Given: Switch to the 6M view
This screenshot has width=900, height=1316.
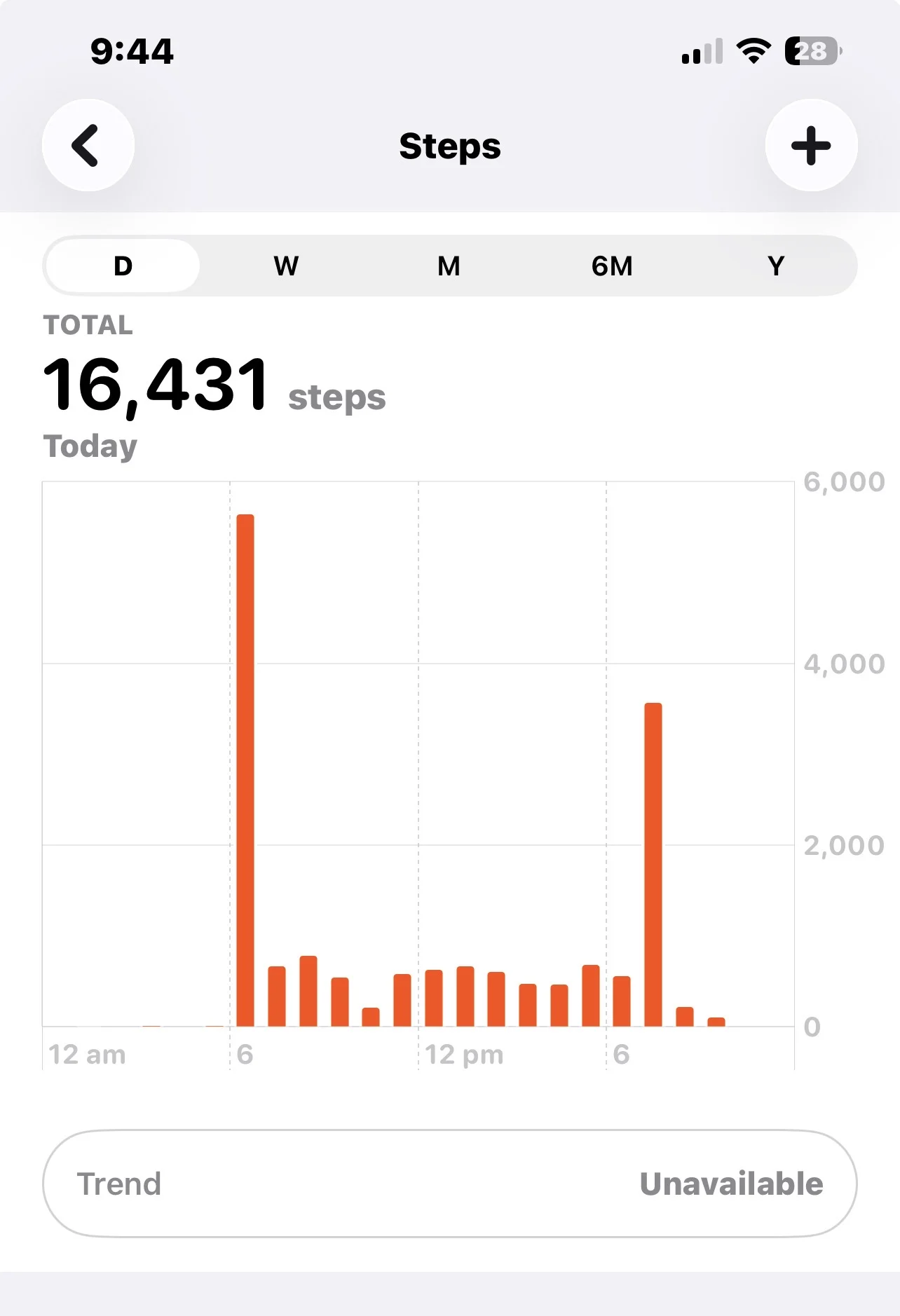Looking at the screenshot, I should [612, 266].
